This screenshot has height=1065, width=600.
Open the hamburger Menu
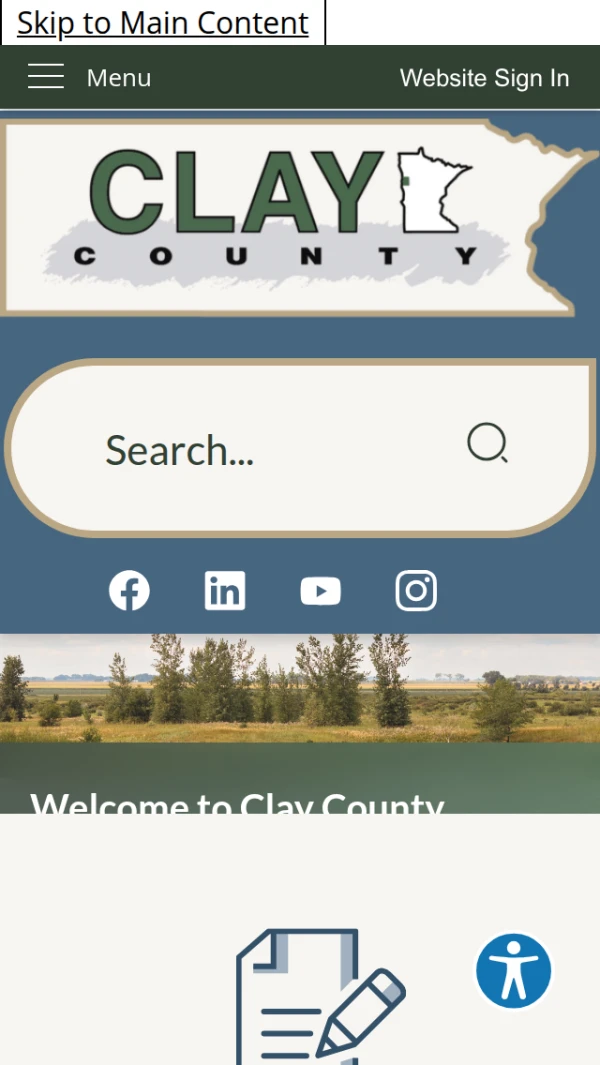click(x=89, y=77)
